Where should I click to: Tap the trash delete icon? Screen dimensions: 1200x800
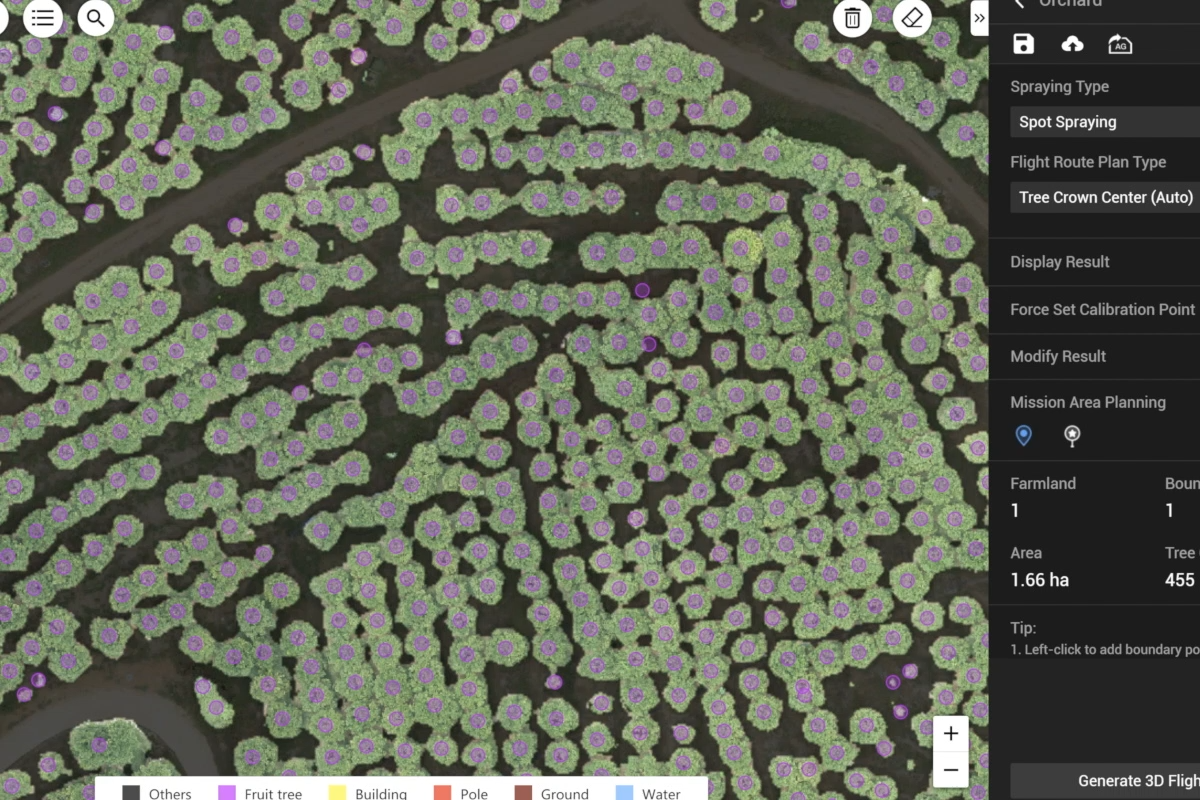click(x=852, y=18)
